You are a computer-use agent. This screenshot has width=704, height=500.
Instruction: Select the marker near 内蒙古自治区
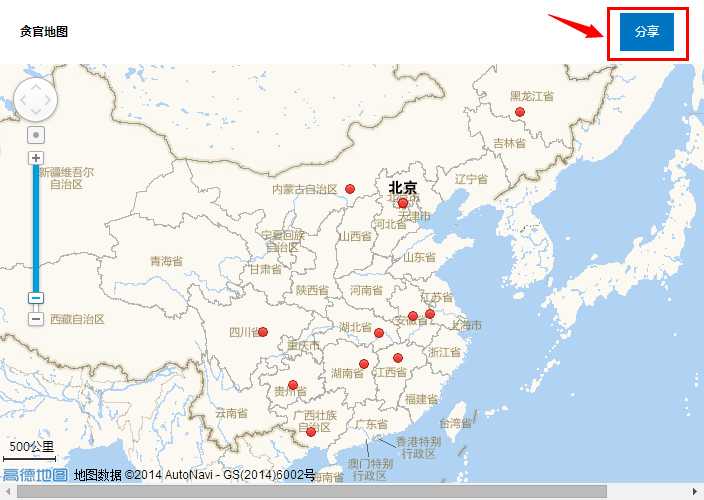350,189
